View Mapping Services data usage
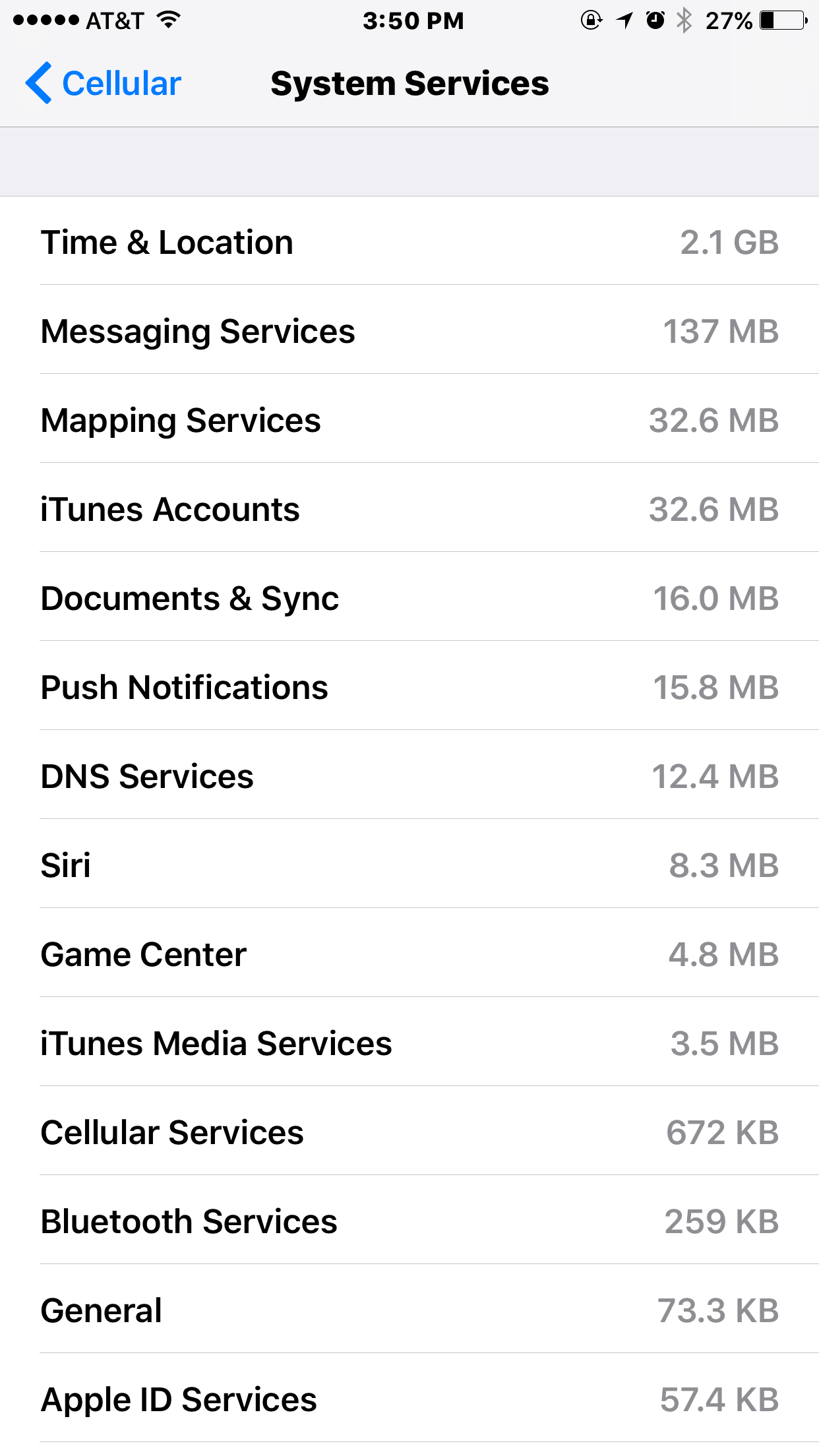Screen dimensions: 819x1456 point(409,421)
